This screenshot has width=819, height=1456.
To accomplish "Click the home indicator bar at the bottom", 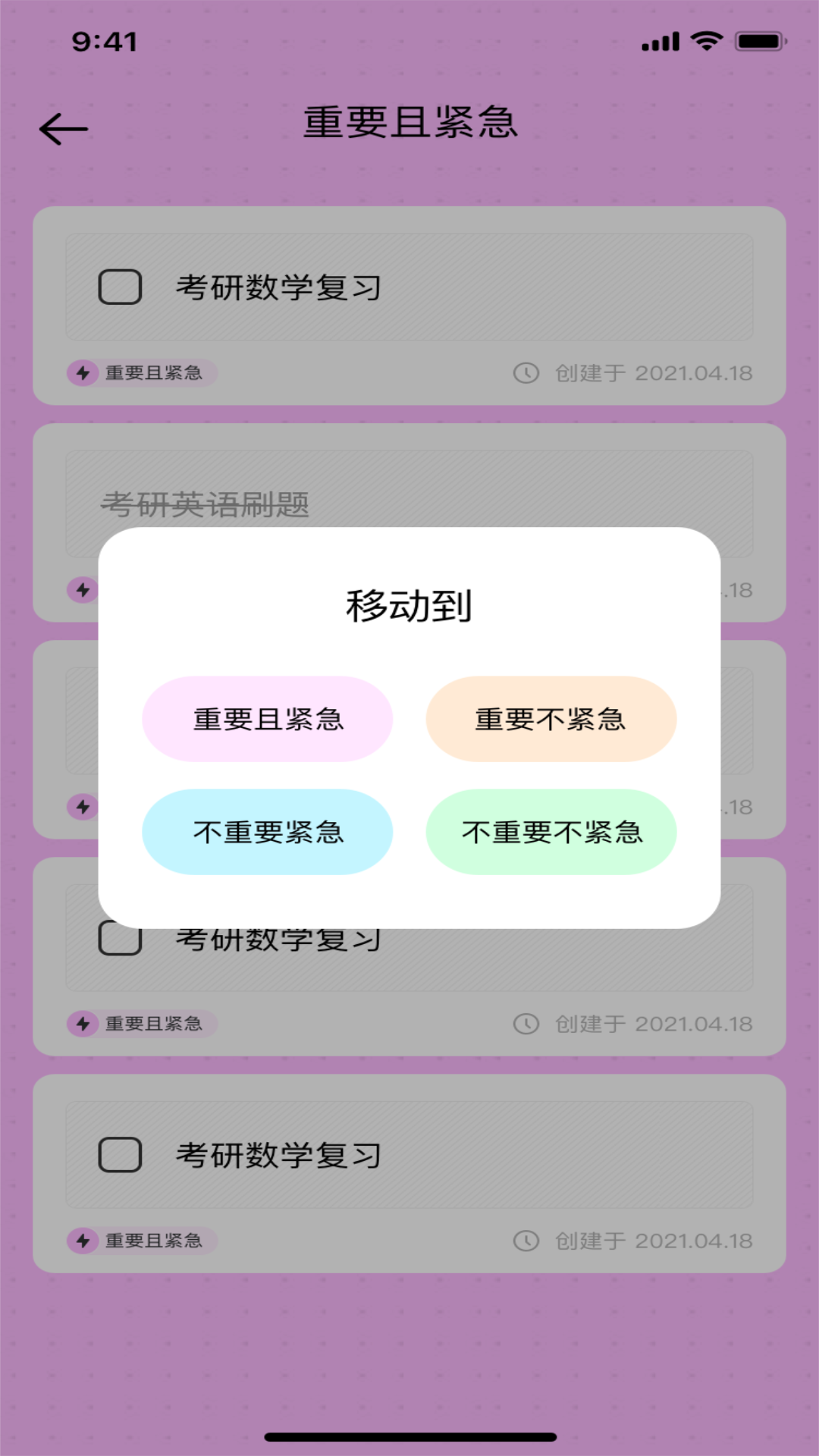I will click(409, 1438).
